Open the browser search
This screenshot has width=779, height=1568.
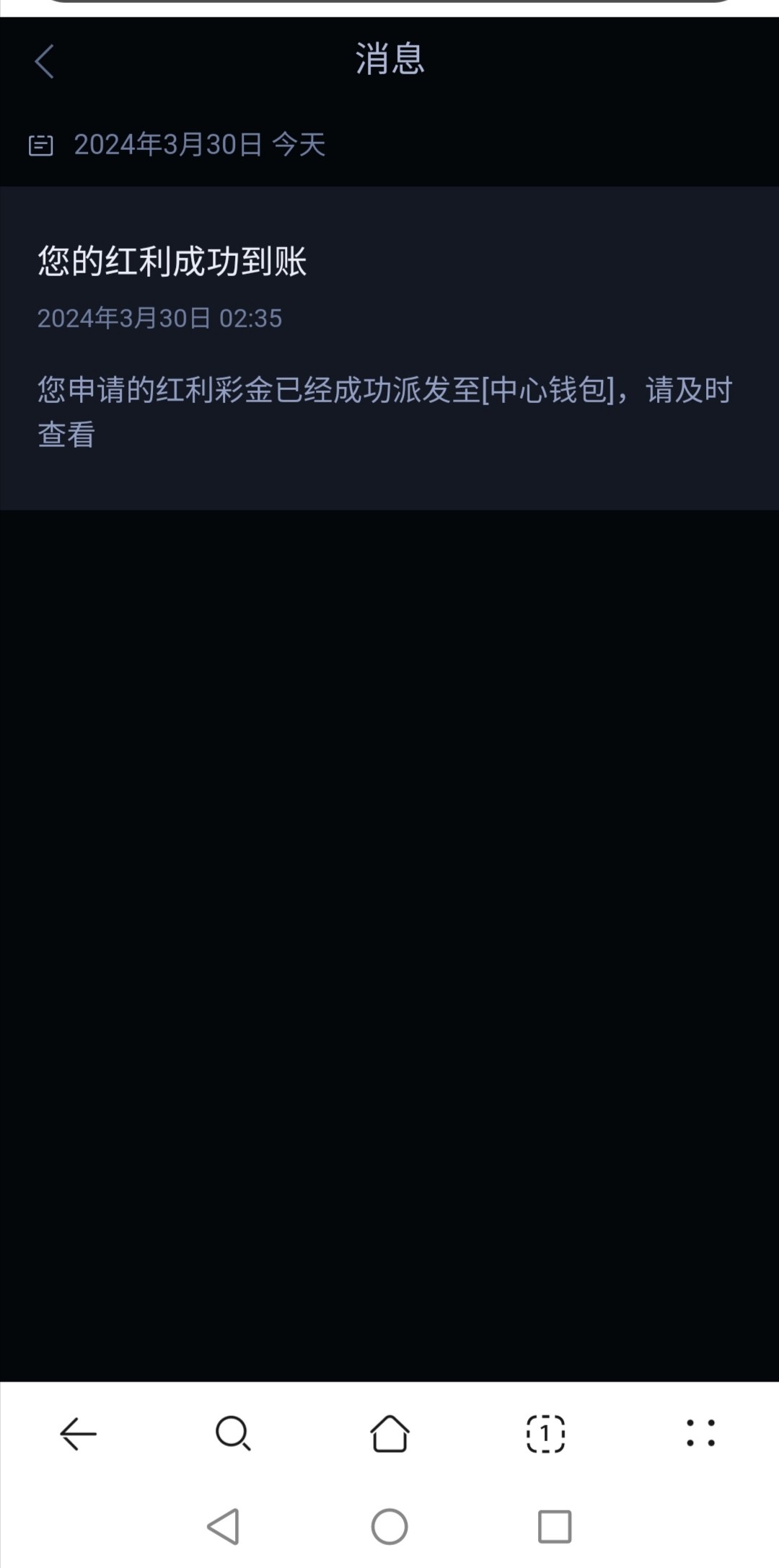233,1433
